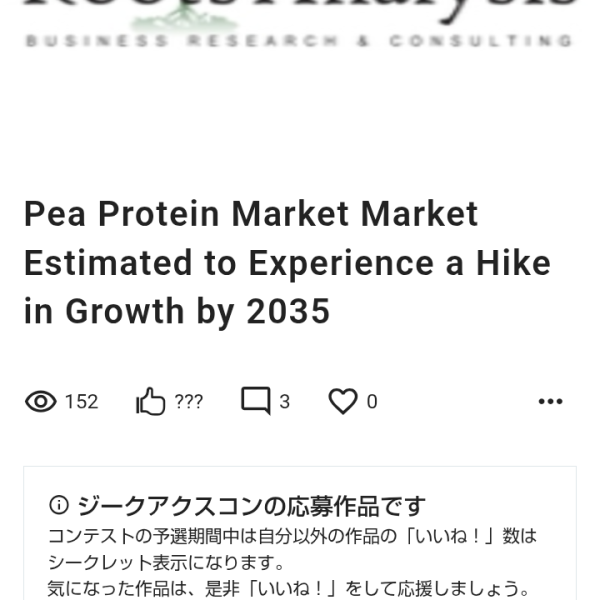Favorite the post with the heart
The width and height of the screenshot is (600, 600).
(x=343, y=402)
